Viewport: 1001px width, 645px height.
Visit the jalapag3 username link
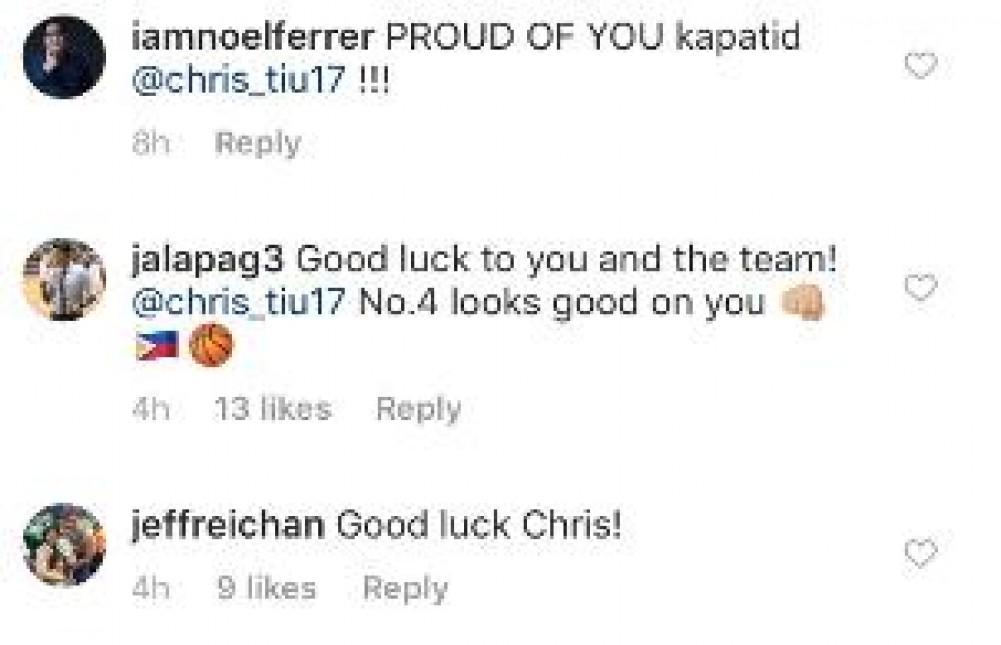point(208,261)
